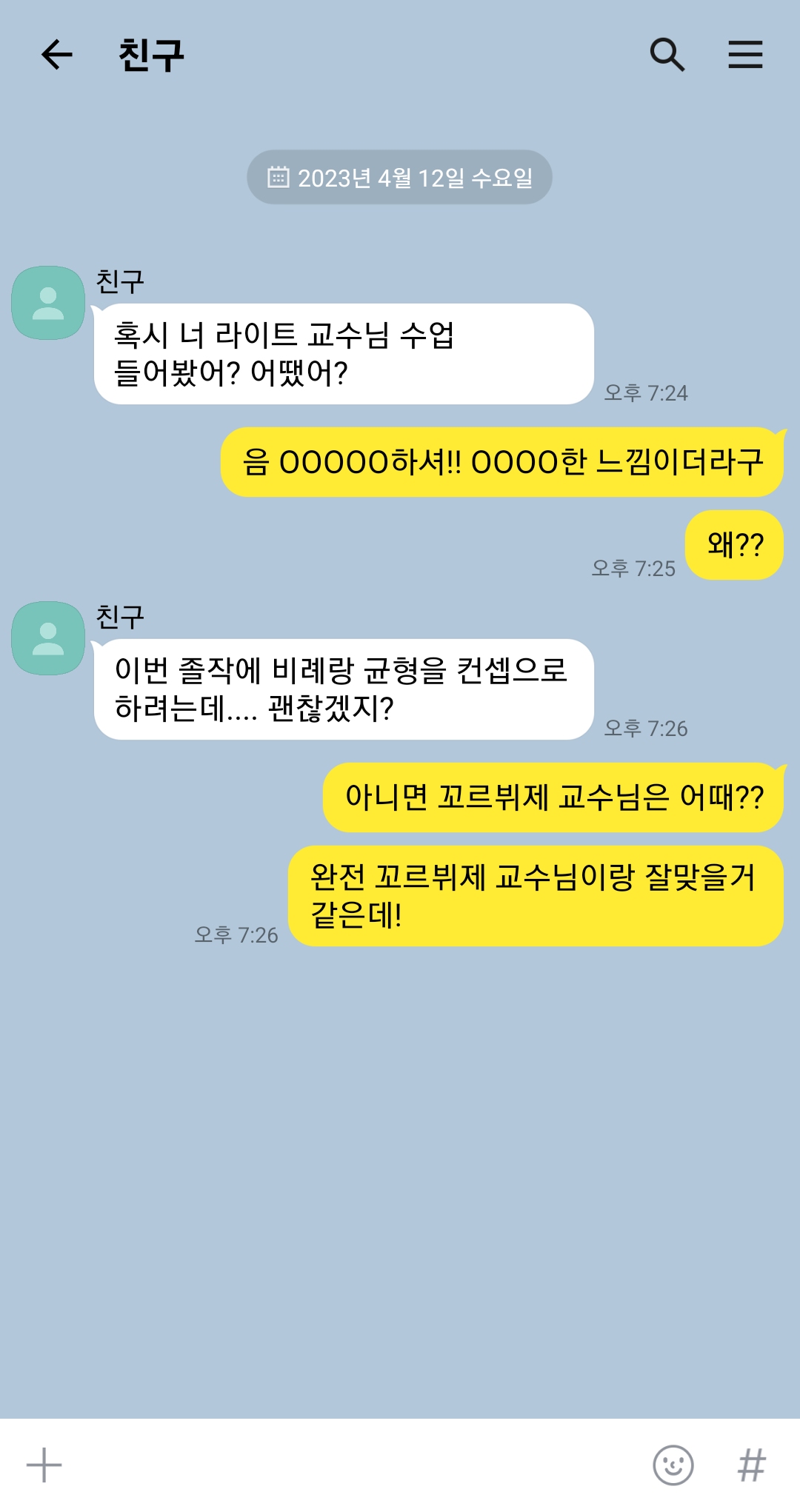Tap the 2023년 4월 12일 date chip

coord(399,178)
